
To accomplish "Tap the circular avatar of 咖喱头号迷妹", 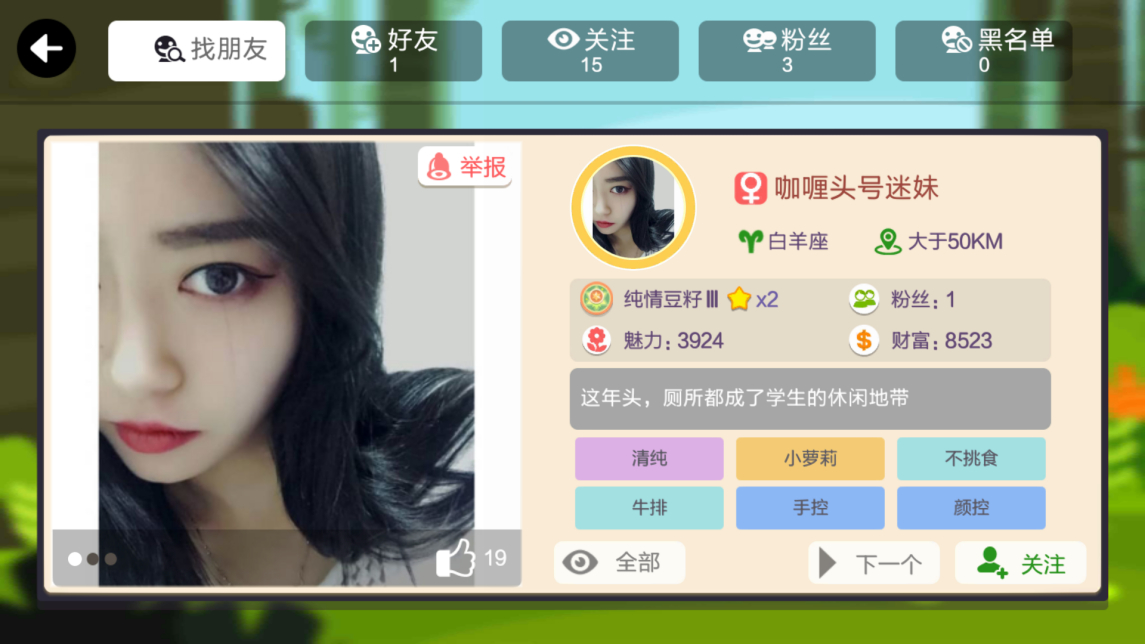I will pyautogui.click(x=632, y=208).
